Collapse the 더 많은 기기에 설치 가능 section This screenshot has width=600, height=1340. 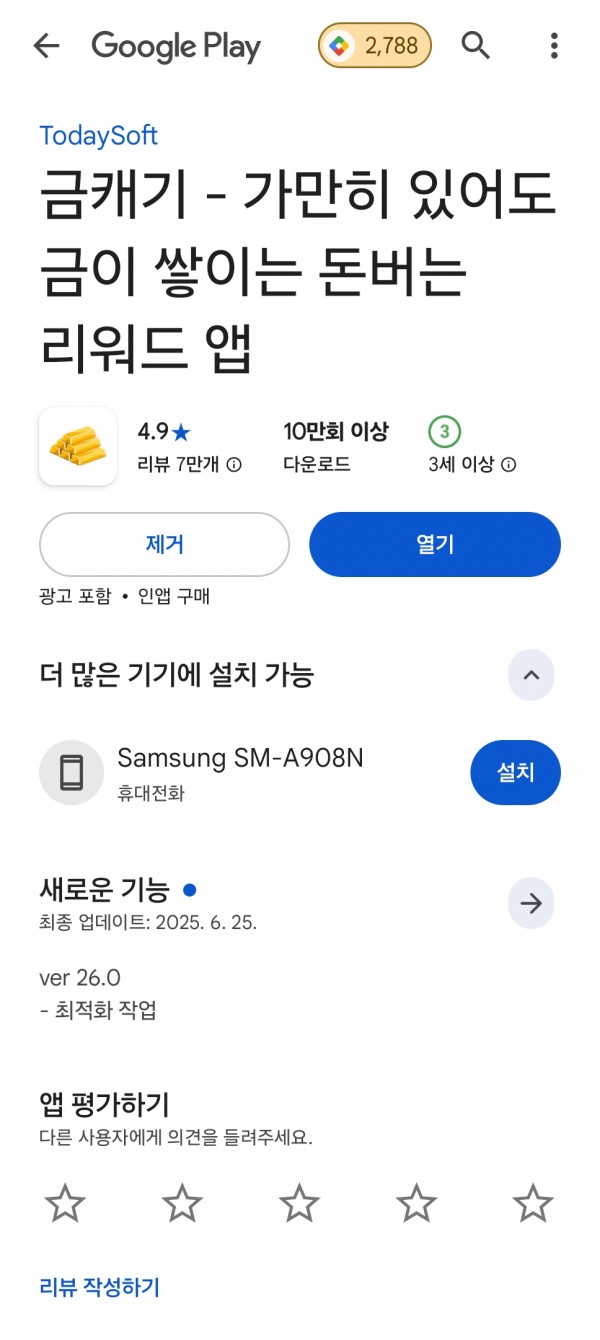(x=531, y=675)
